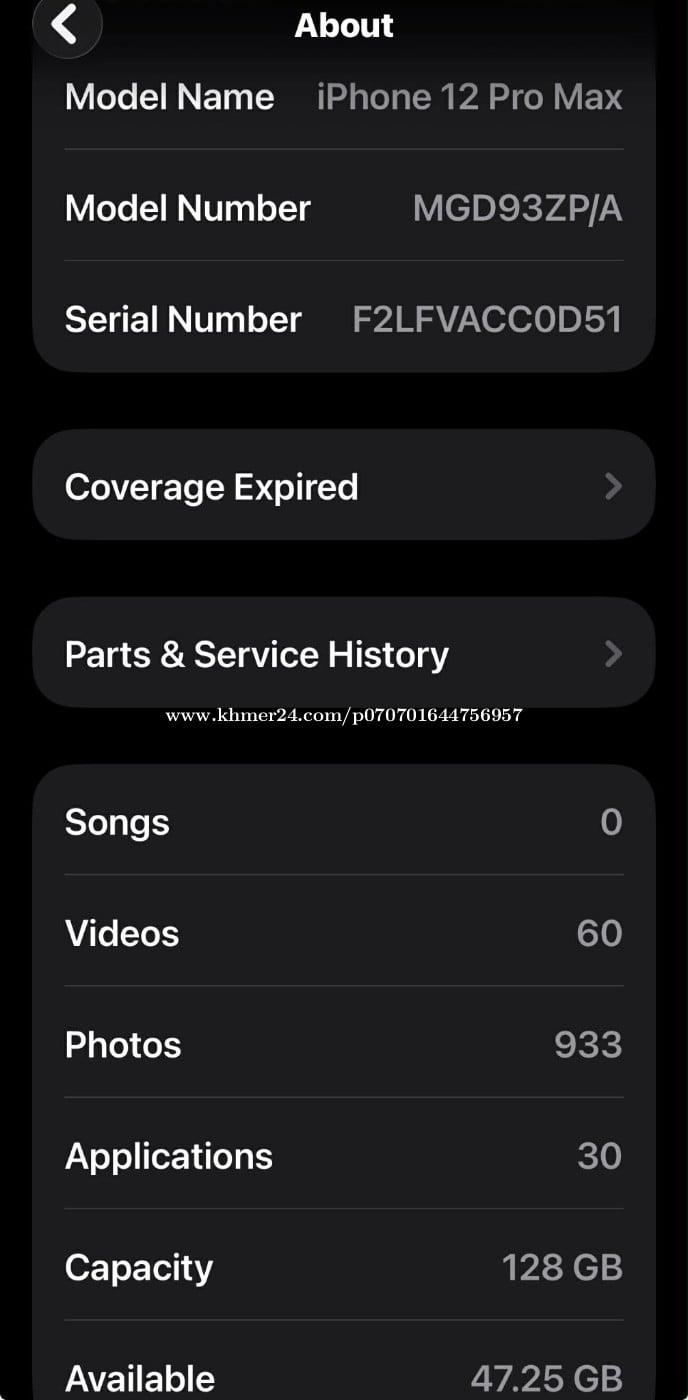Open the Coverage Expired row
This screenshot has height=1400, width=688.
343,487
